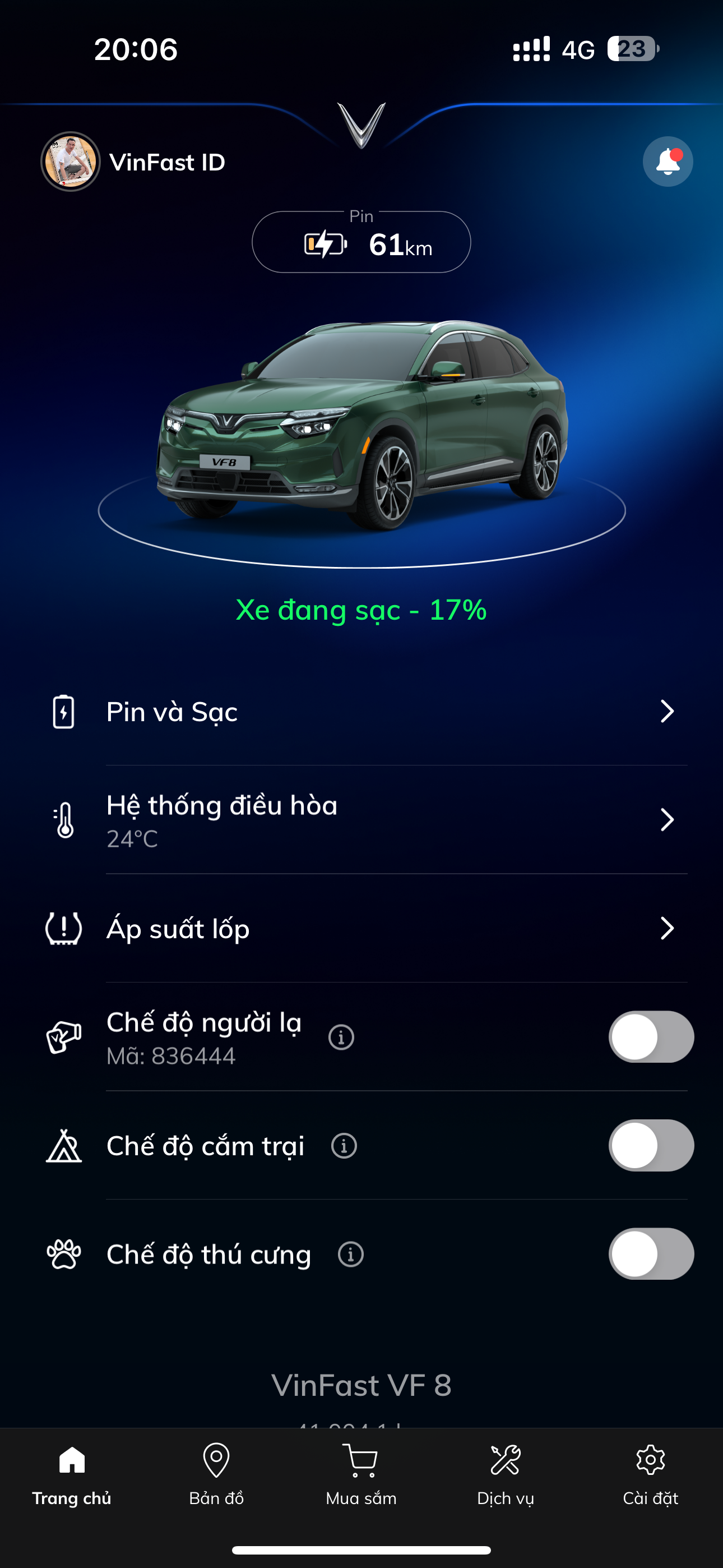
Task: Toggle Chế độ người lạ switch
Action: click(651, 1036)
